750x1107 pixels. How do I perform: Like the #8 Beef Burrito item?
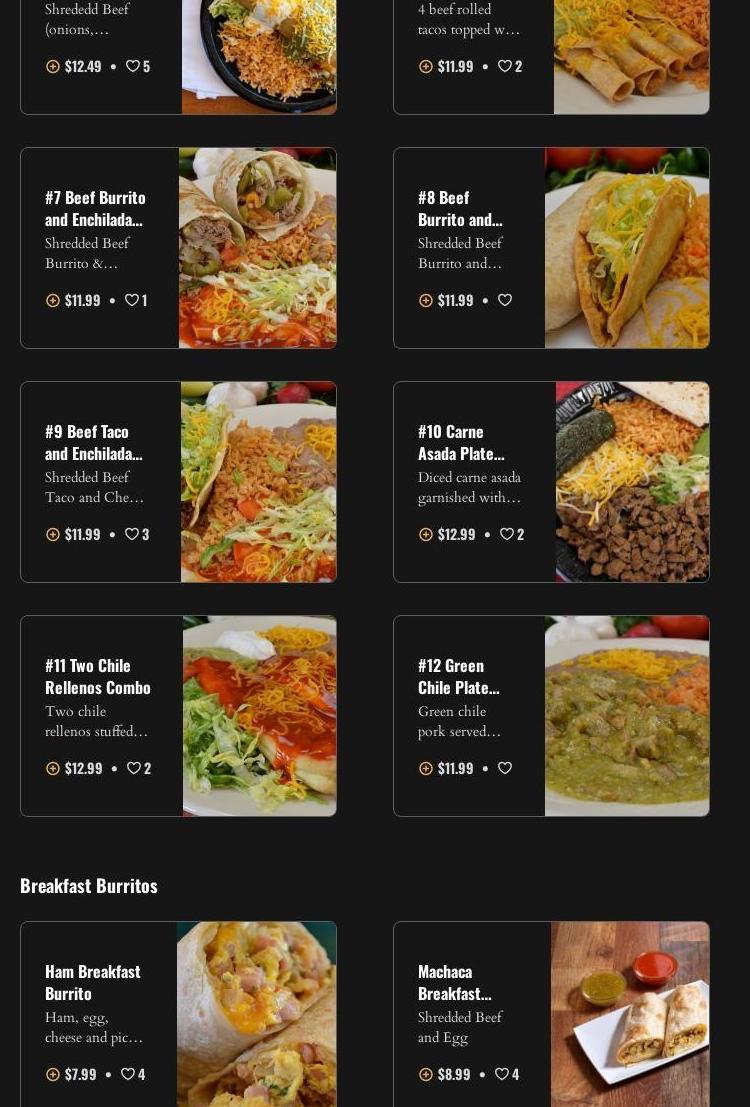tap(505, 300)
